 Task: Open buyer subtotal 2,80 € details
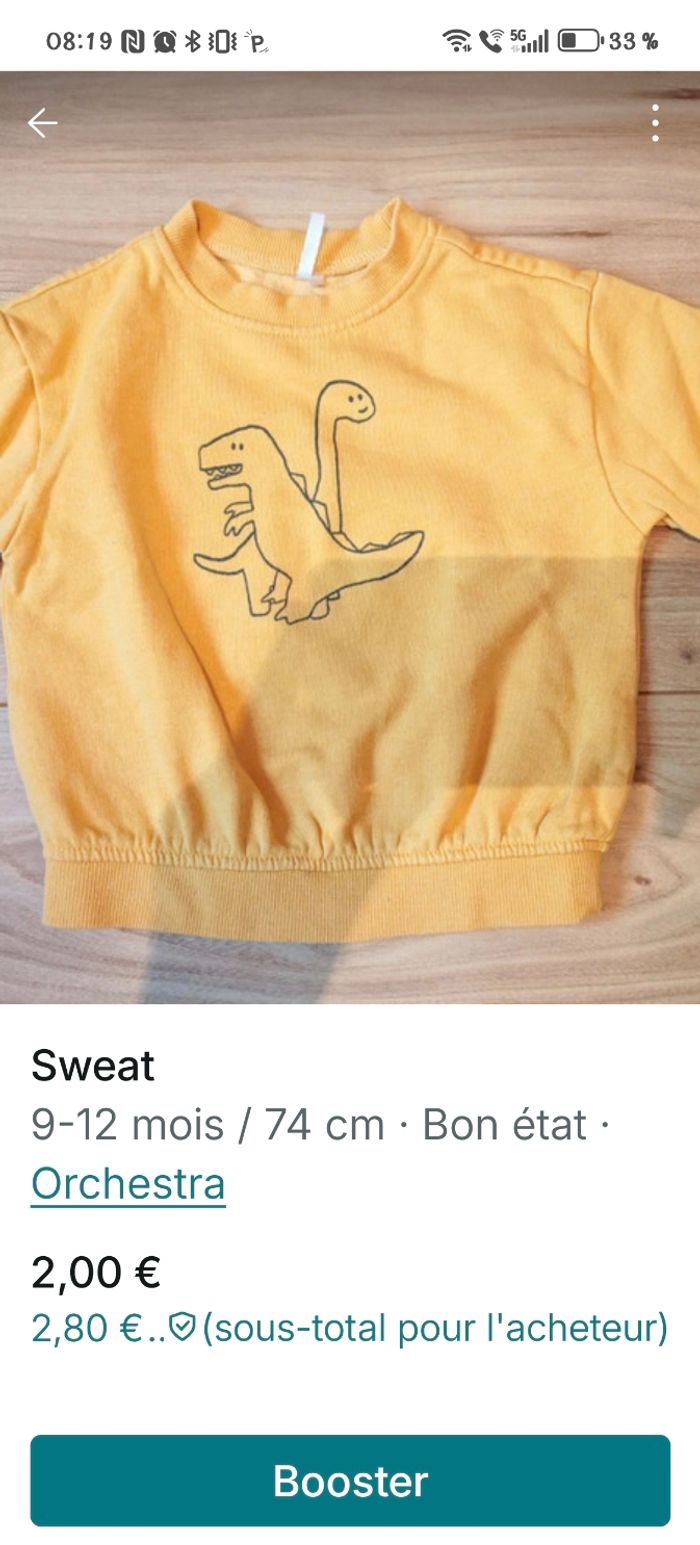click(x=349, y=1328)
